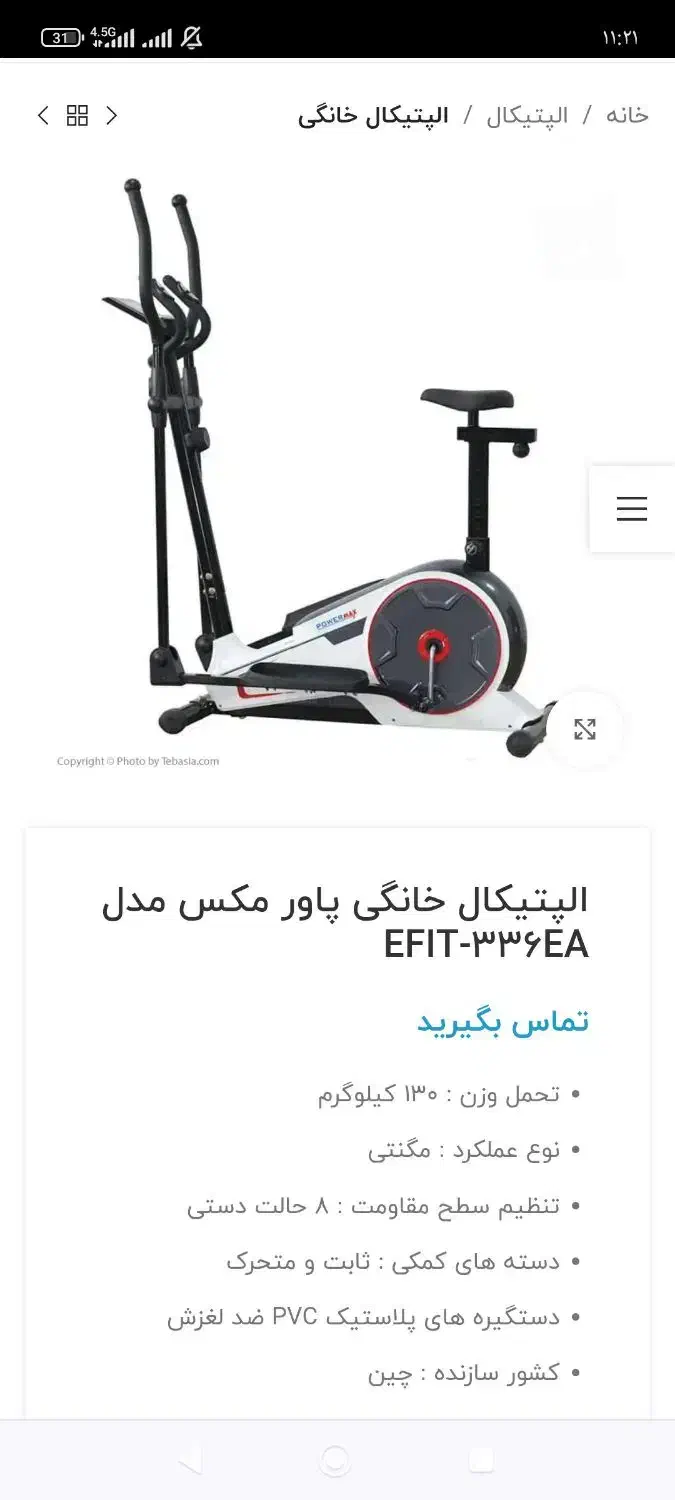The height and width of the screenshot is (1500, 675).
Task: Open the hamburger side menu
Action: pos(632,509)
